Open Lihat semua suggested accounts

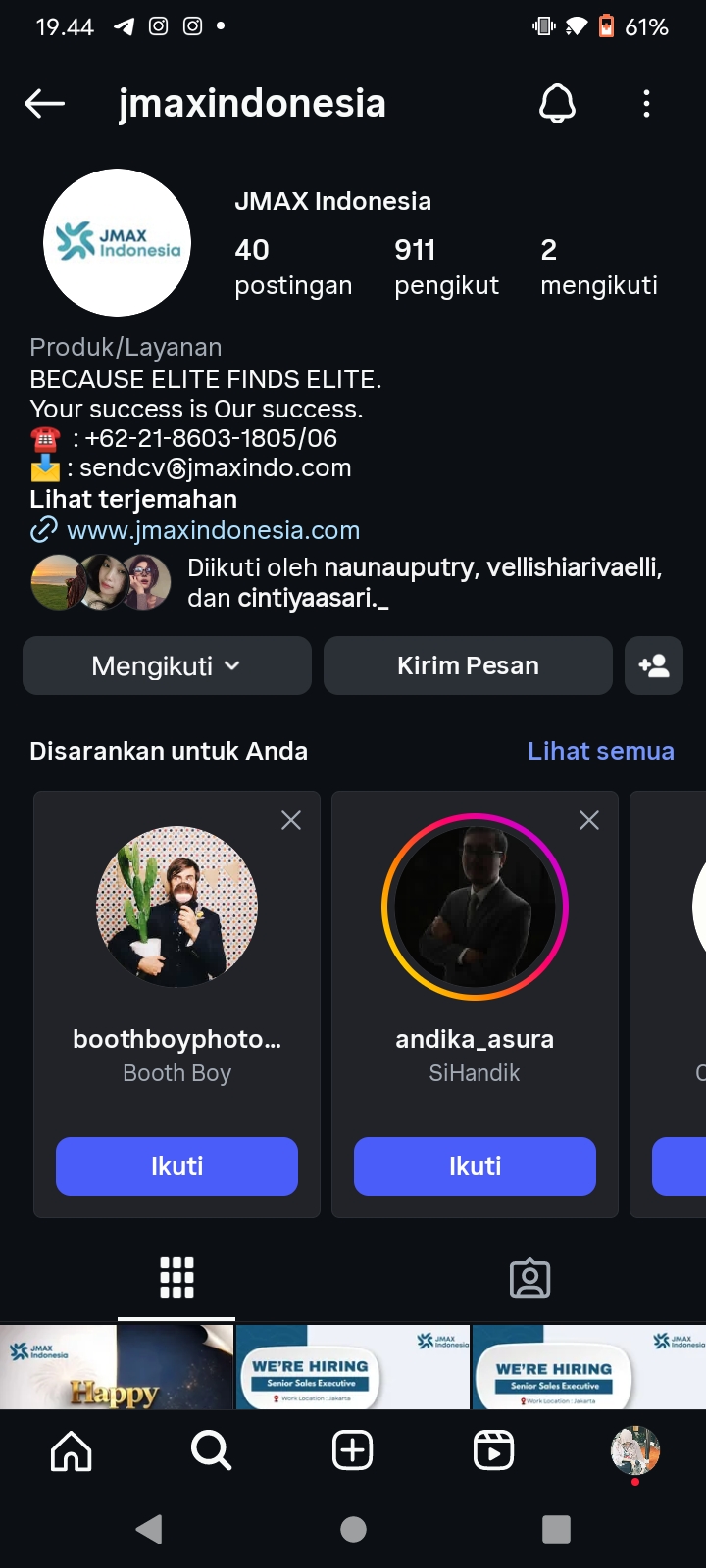pyautogui.click(x=600, y=751)
